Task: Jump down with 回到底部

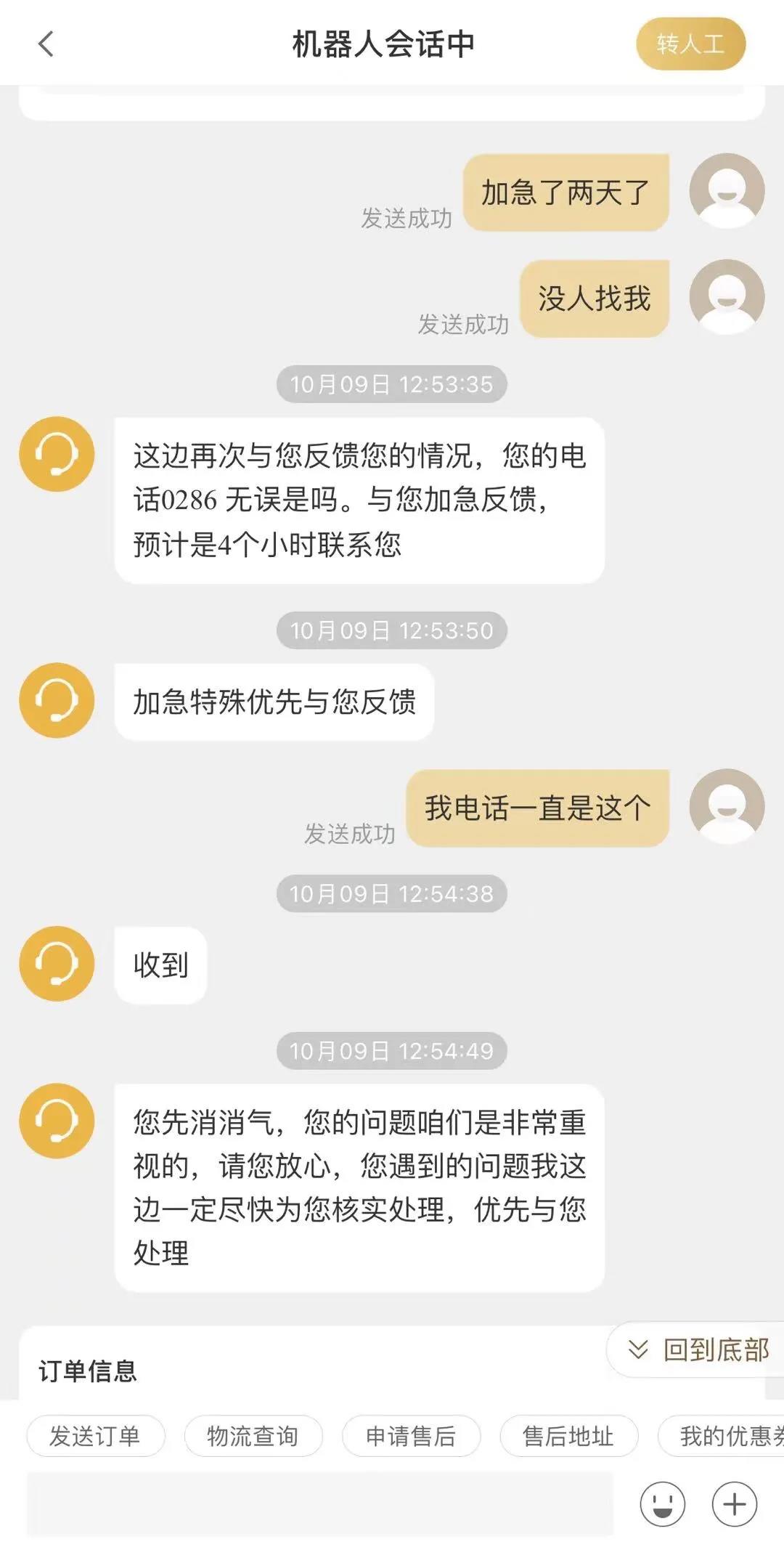Action: (697, 1349)
